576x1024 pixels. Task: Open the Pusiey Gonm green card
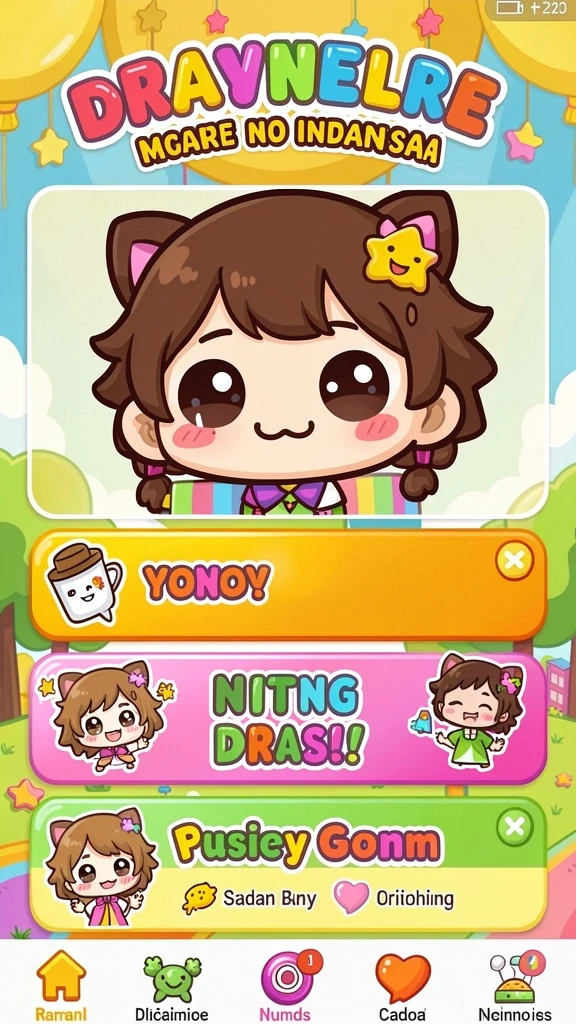pos(288,863)
